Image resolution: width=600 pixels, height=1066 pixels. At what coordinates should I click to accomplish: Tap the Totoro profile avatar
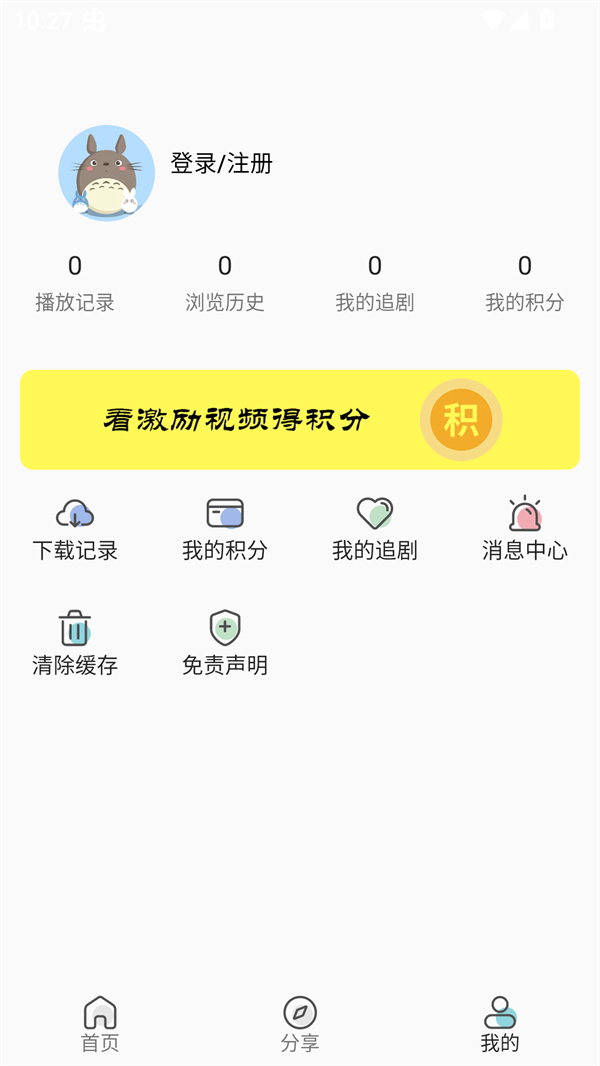coord(106,172)
